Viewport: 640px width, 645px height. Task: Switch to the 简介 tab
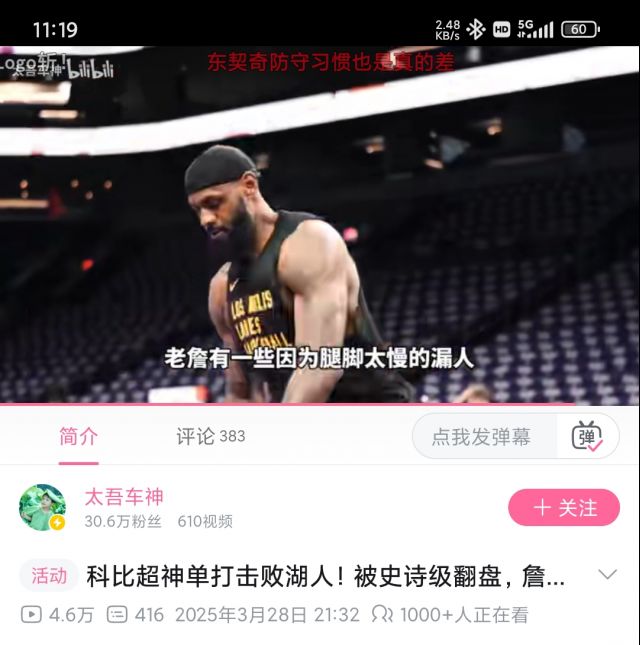click(x=79, y=436)
